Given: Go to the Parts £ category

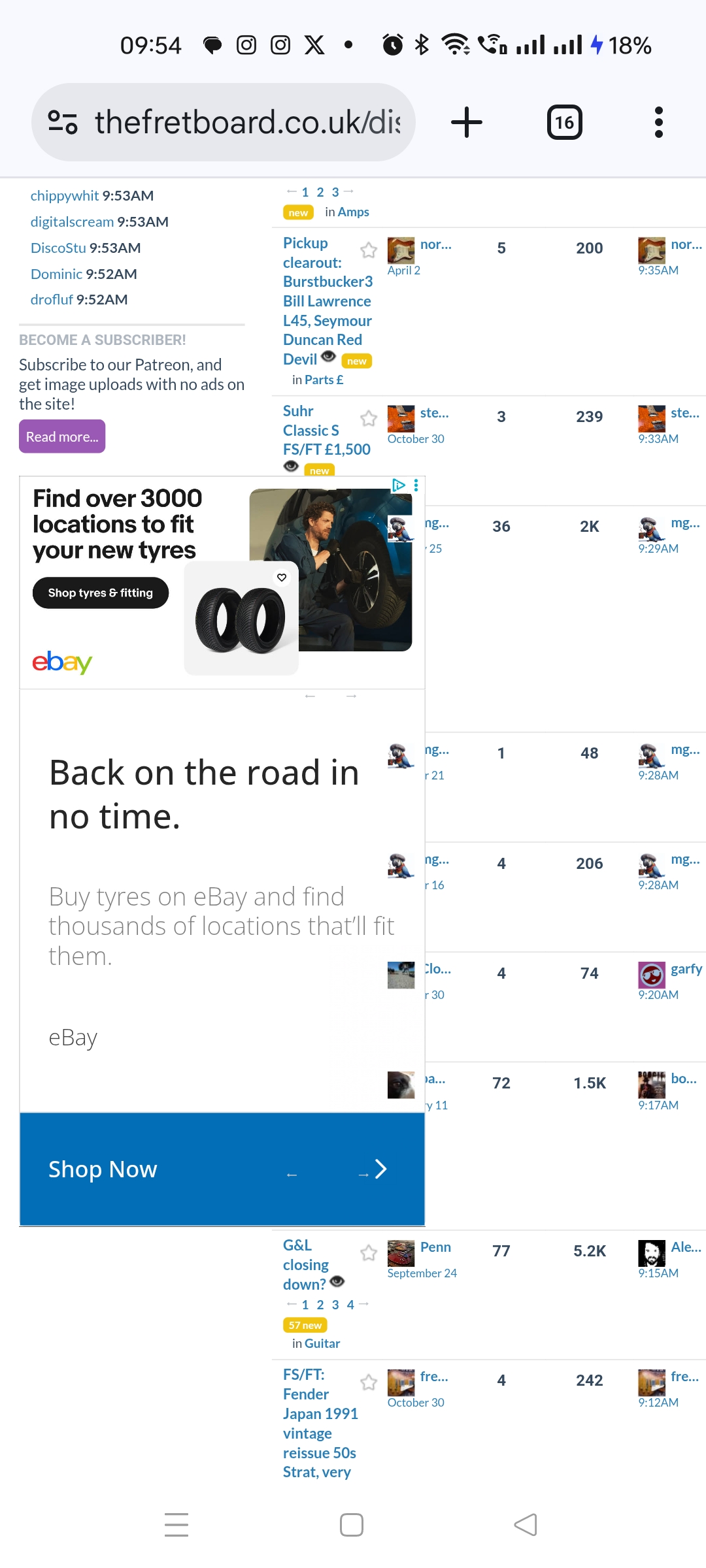Looking at the screenshot, I should click(324, 380).
